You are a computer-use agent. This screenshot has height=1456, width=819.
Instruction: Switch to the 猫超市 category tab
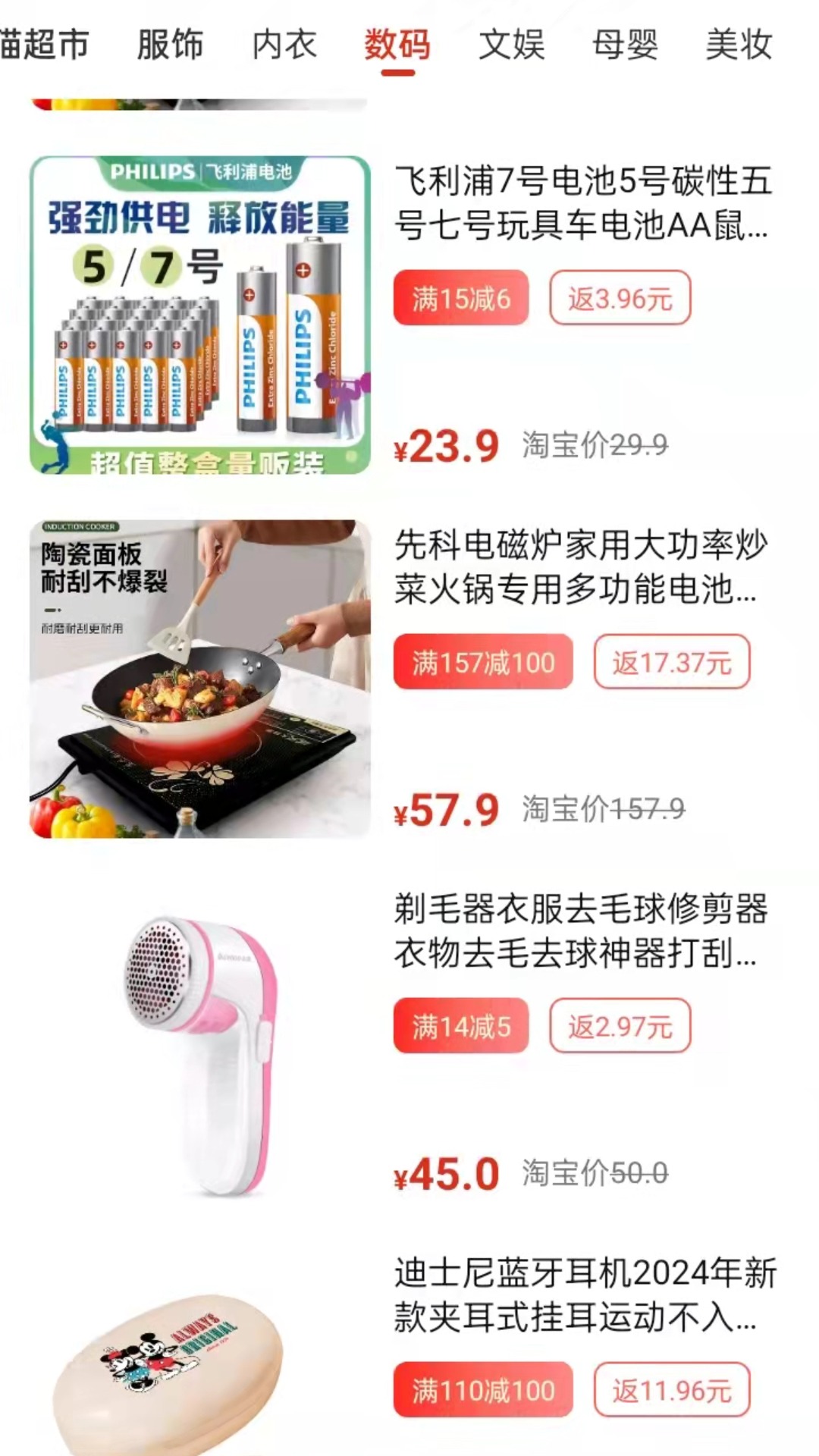pos(44,44)
